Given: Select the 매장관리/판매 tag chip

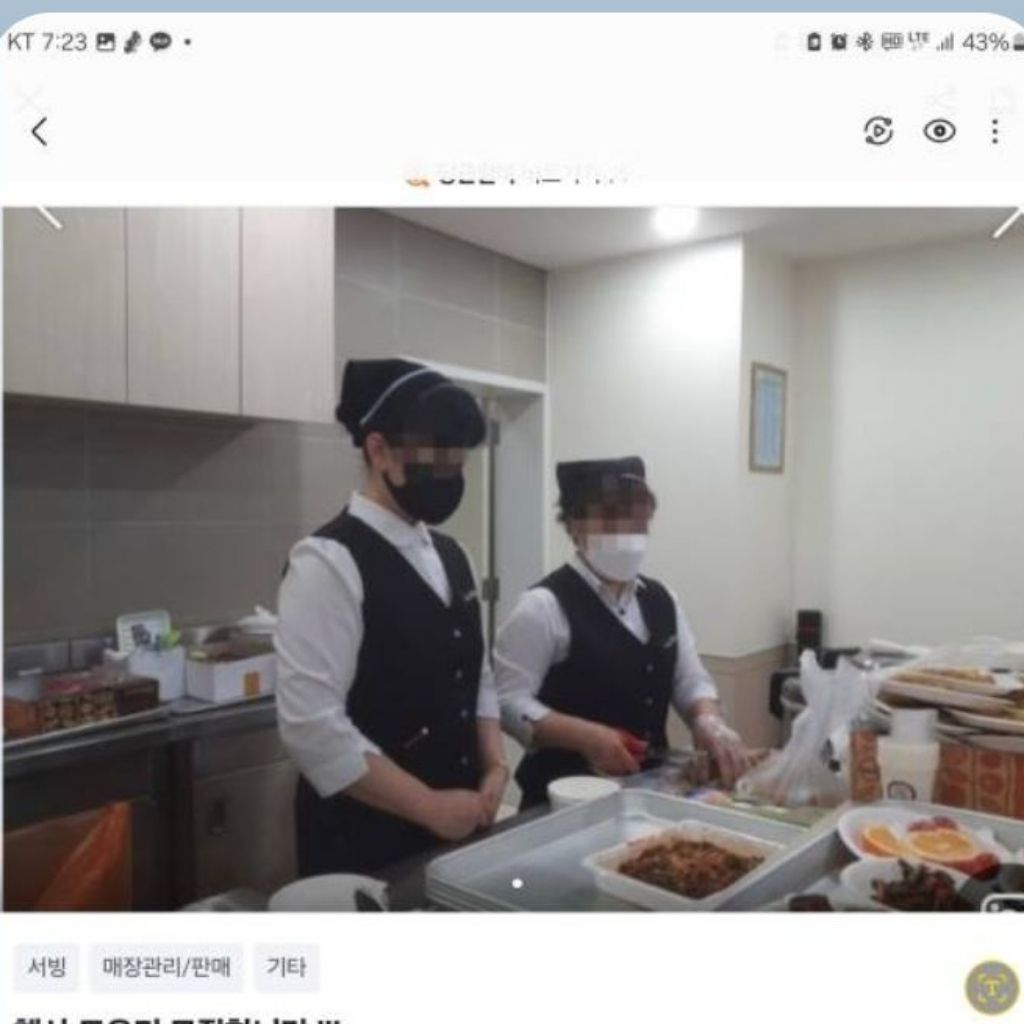Looking at the screenshot, I should click(166, 967).
